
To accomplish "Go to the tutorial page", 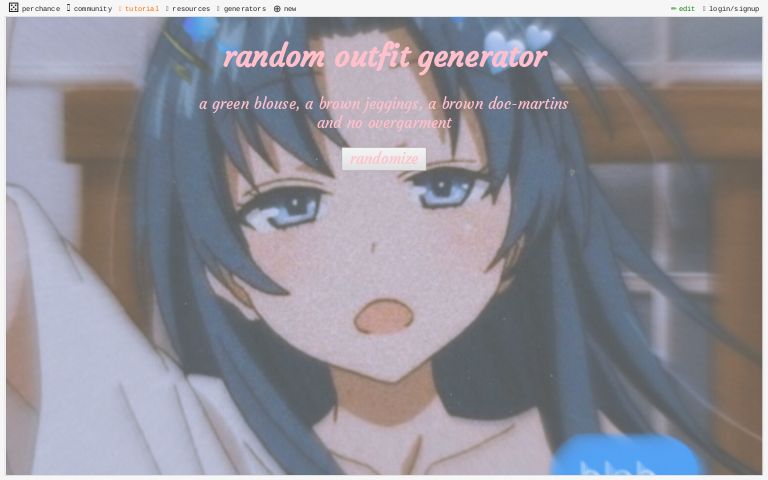I will [x=140, y=8].
